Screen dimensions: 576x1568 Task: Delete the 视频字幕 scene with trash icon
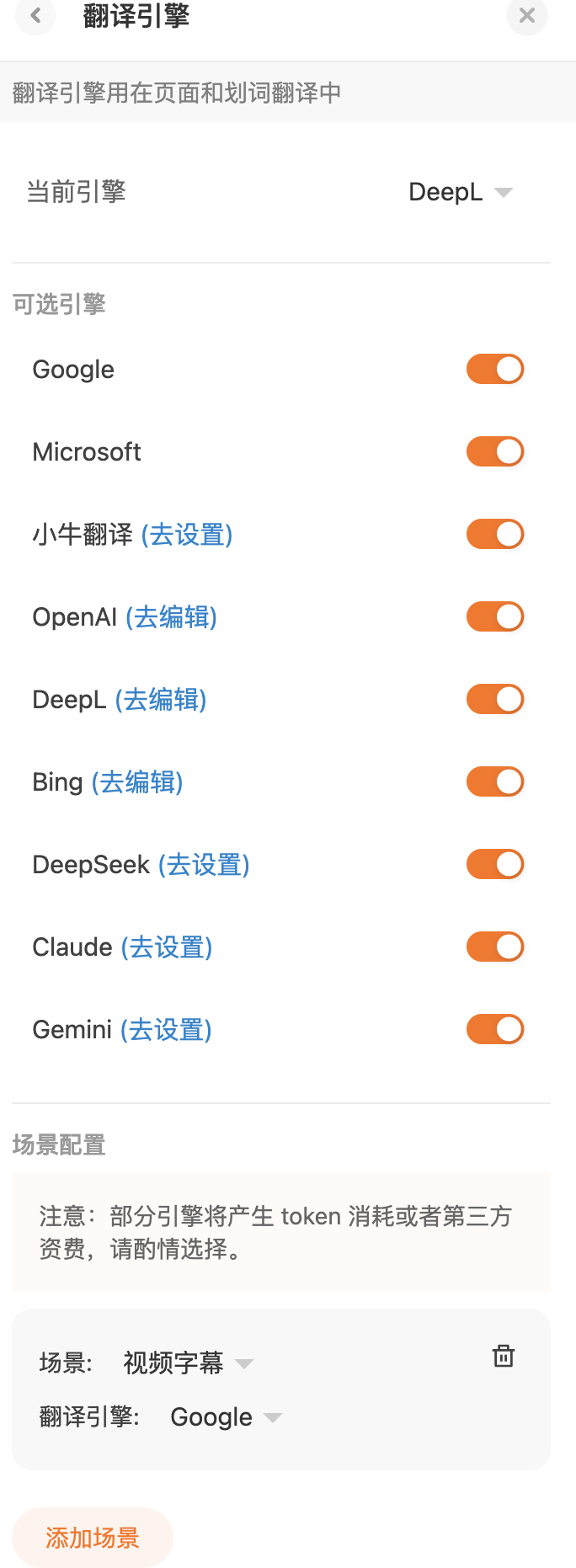504,1356
